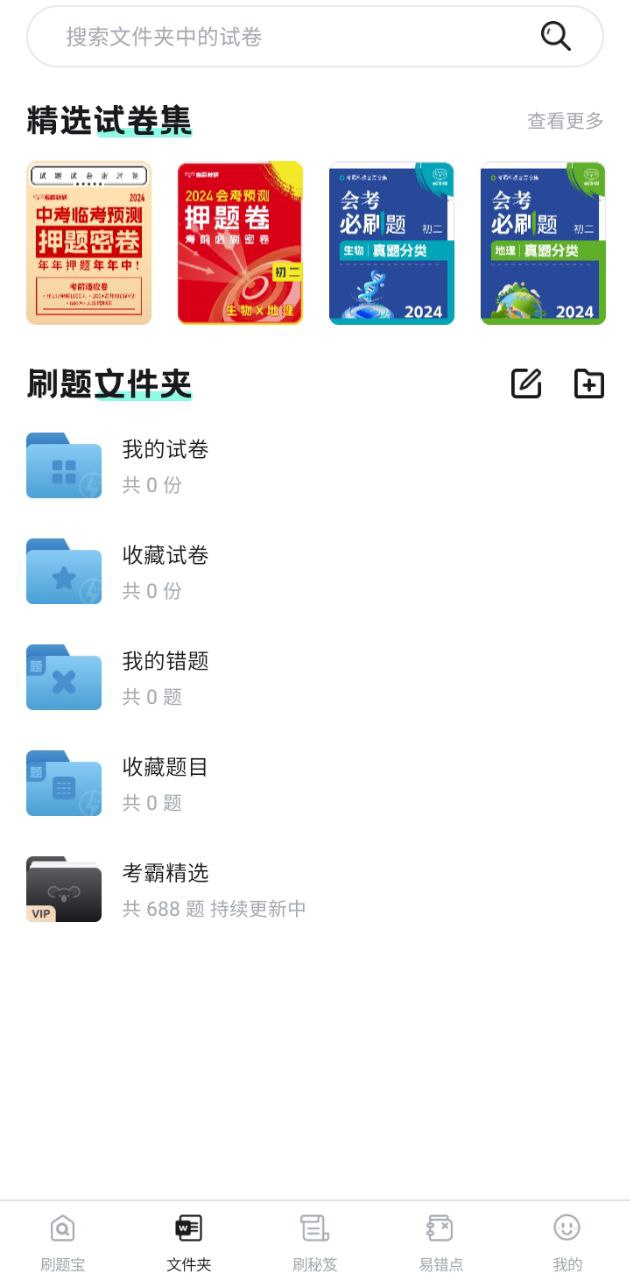Open the 我的试卷 folder
The width and height of the screenshot is (630, 1280).
pyautogui.click(x=165, y=466)
